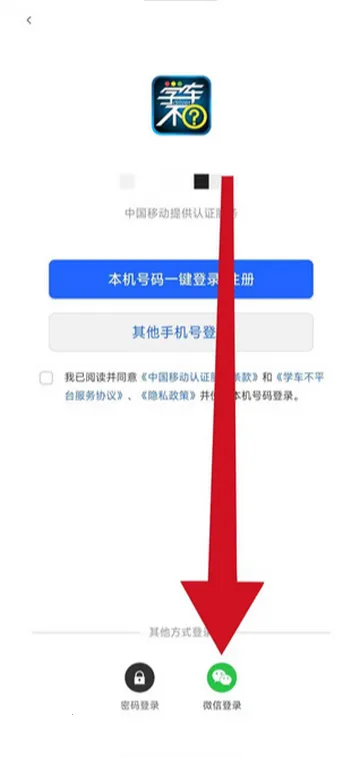Screen dimensions: 360x758
Task: Log in with 微信登录
Action: click(x=222, y=677)
